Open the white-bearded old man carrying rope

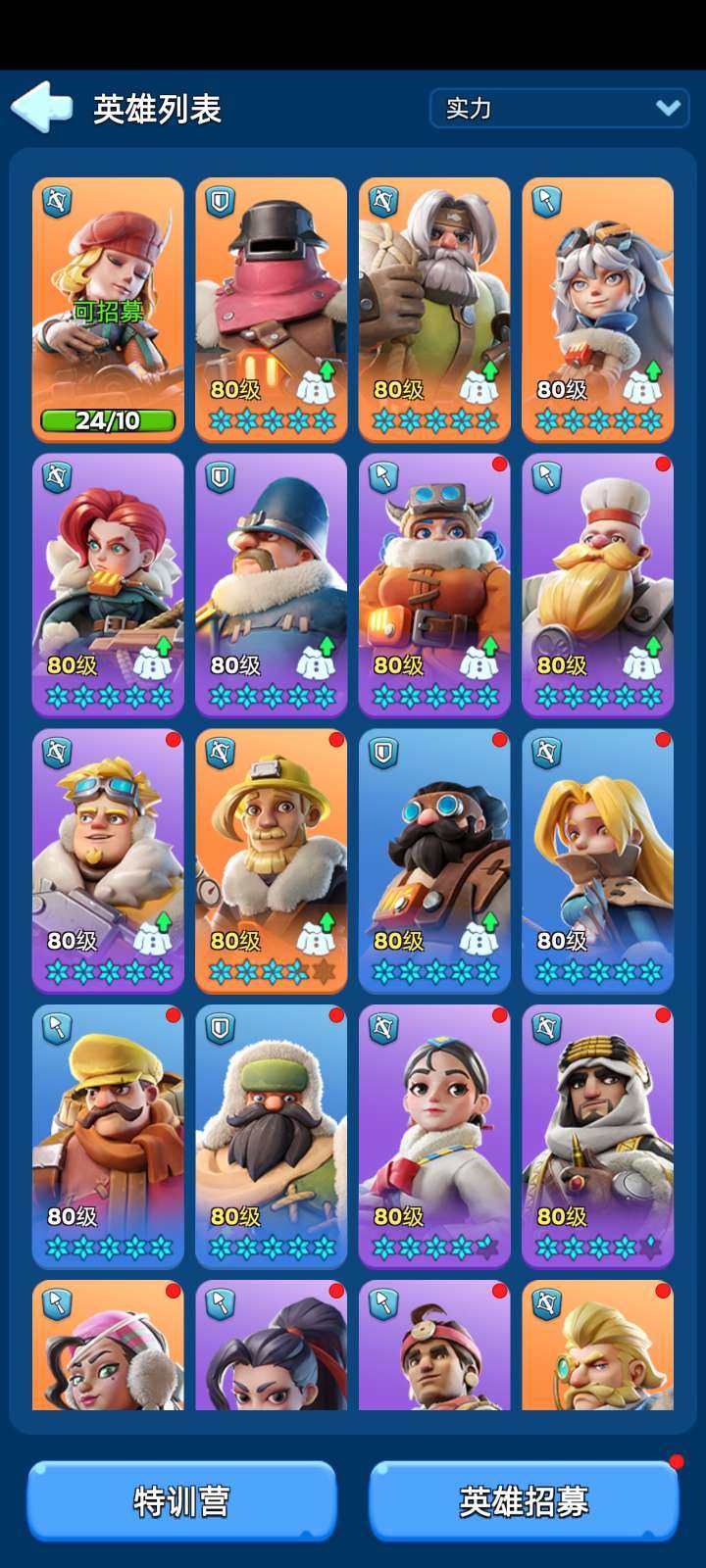click(x=434, y=309)
